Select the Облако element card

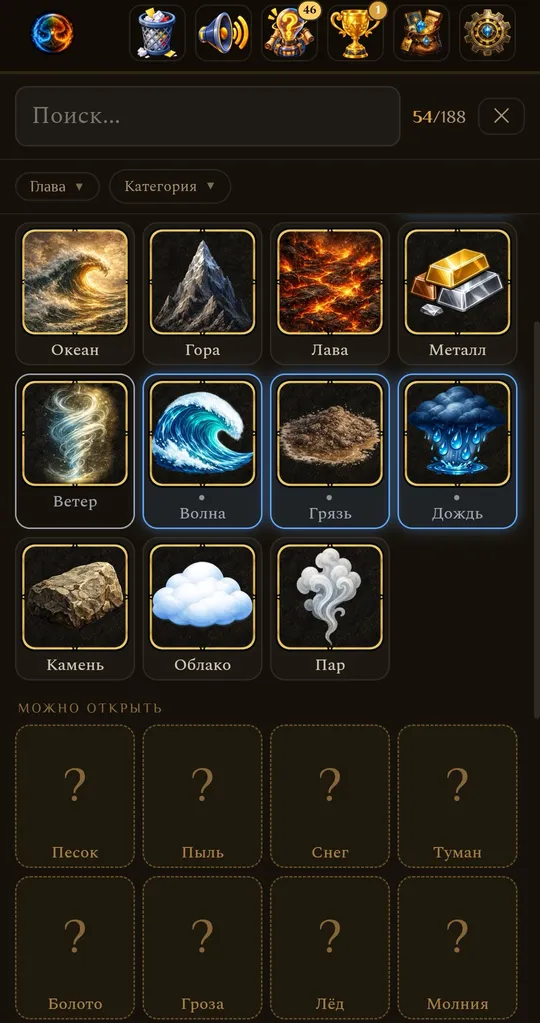point(202,609)
